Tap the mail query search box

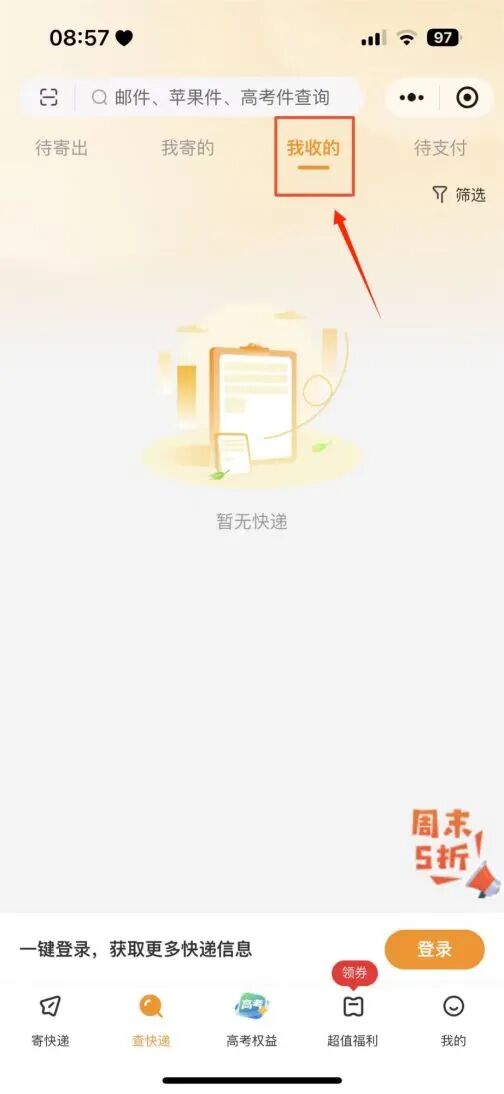218,97
